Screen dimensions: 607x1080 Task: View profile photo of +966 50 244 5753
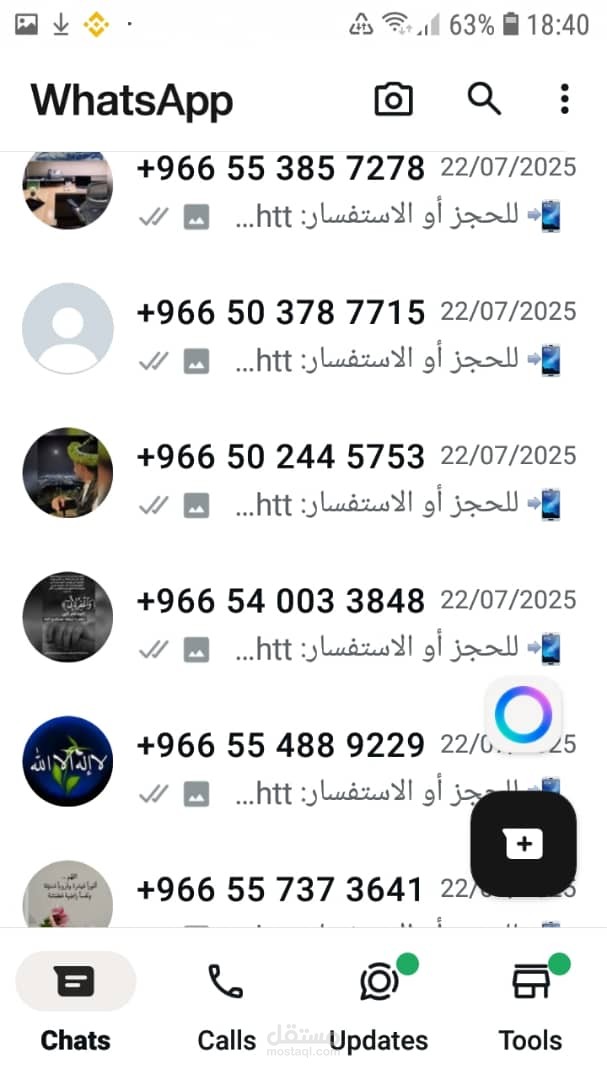[x=68, y=473]
